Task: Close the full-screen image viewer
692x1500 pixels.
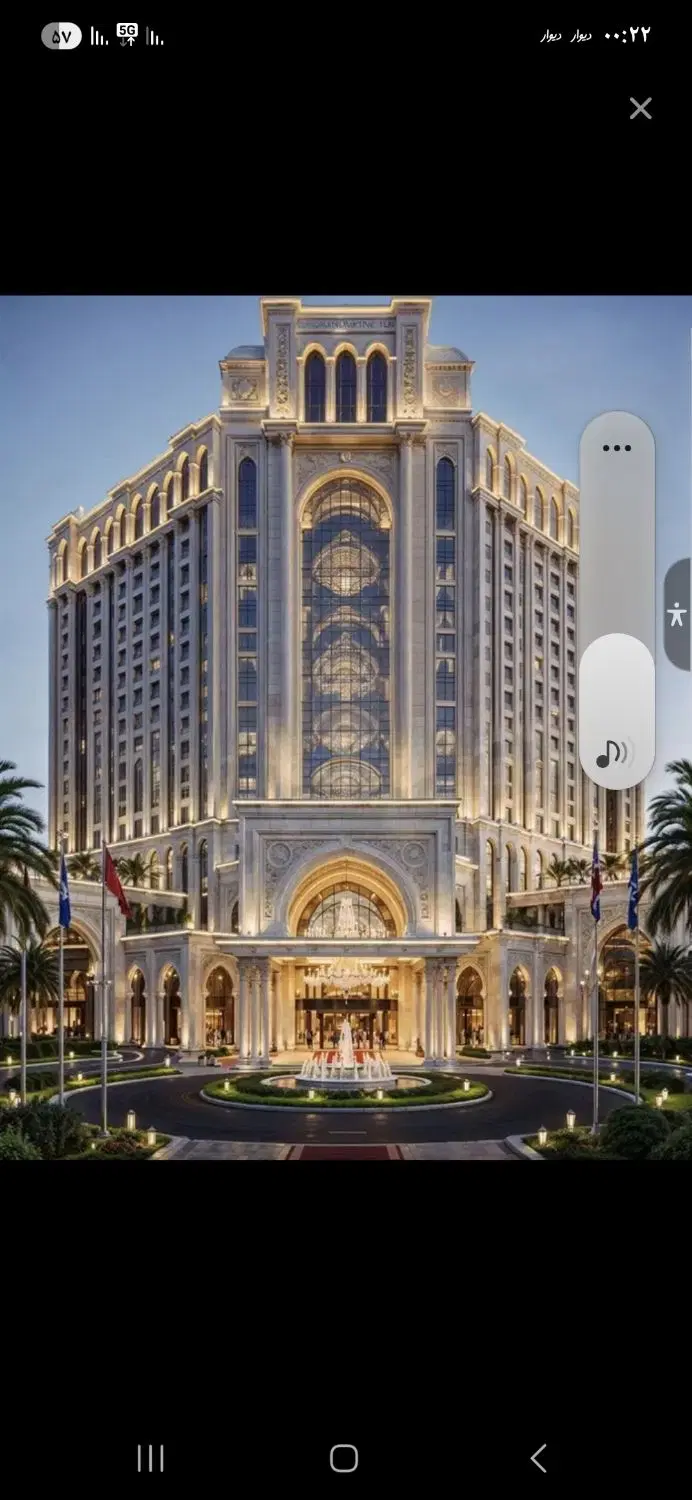Action: (x=640, y=108)
